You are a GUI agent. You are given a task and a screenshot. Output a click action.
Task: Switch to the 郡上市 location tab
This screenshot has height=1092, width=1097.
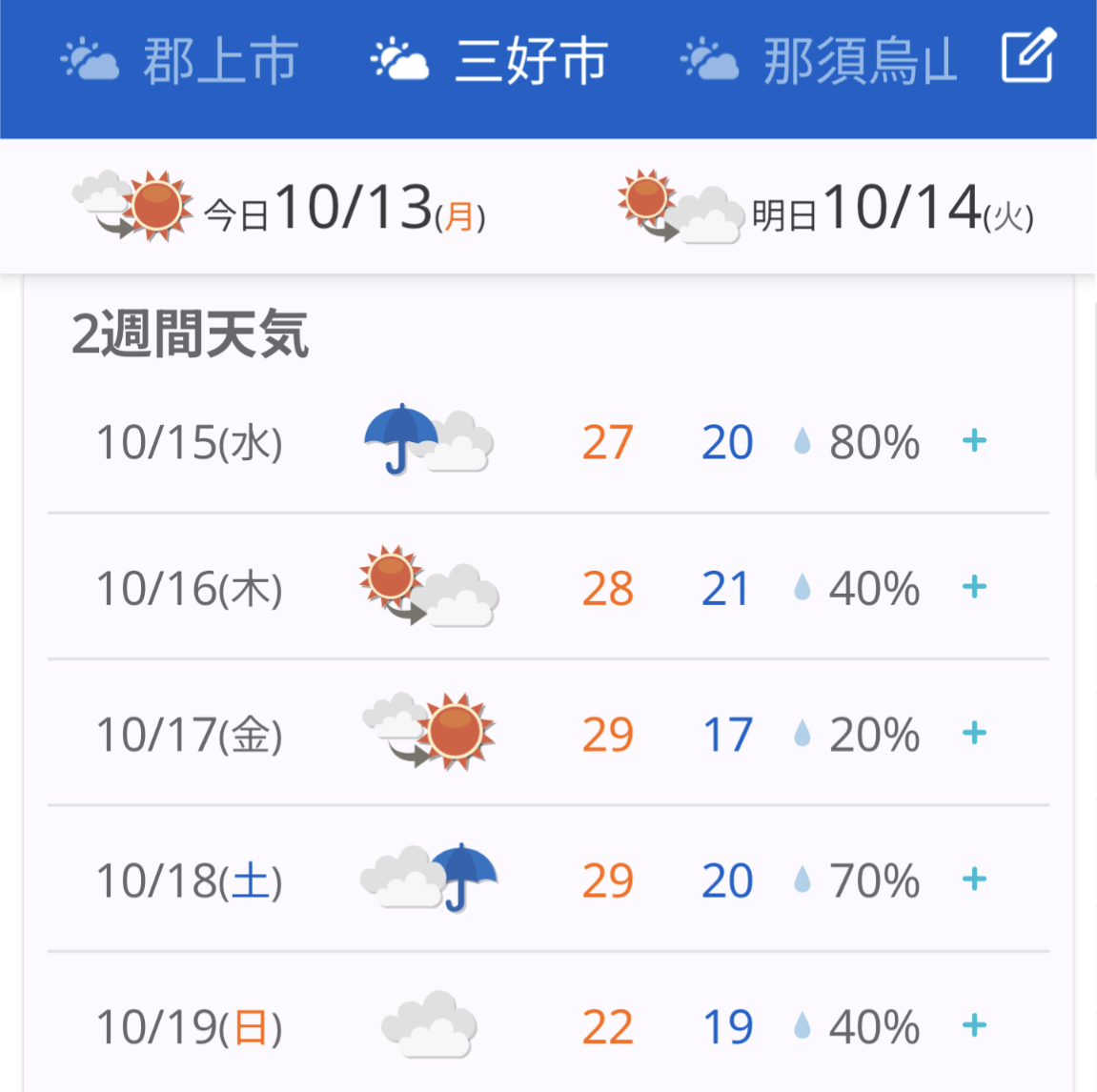pos(181,62)
